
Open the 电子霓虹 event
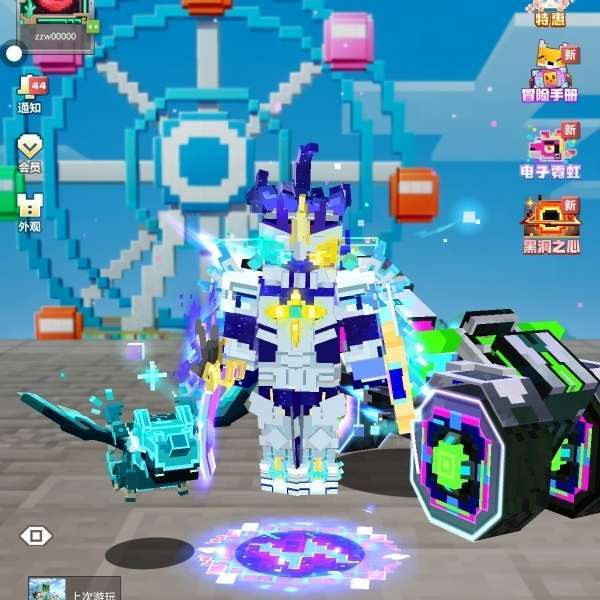549,150
